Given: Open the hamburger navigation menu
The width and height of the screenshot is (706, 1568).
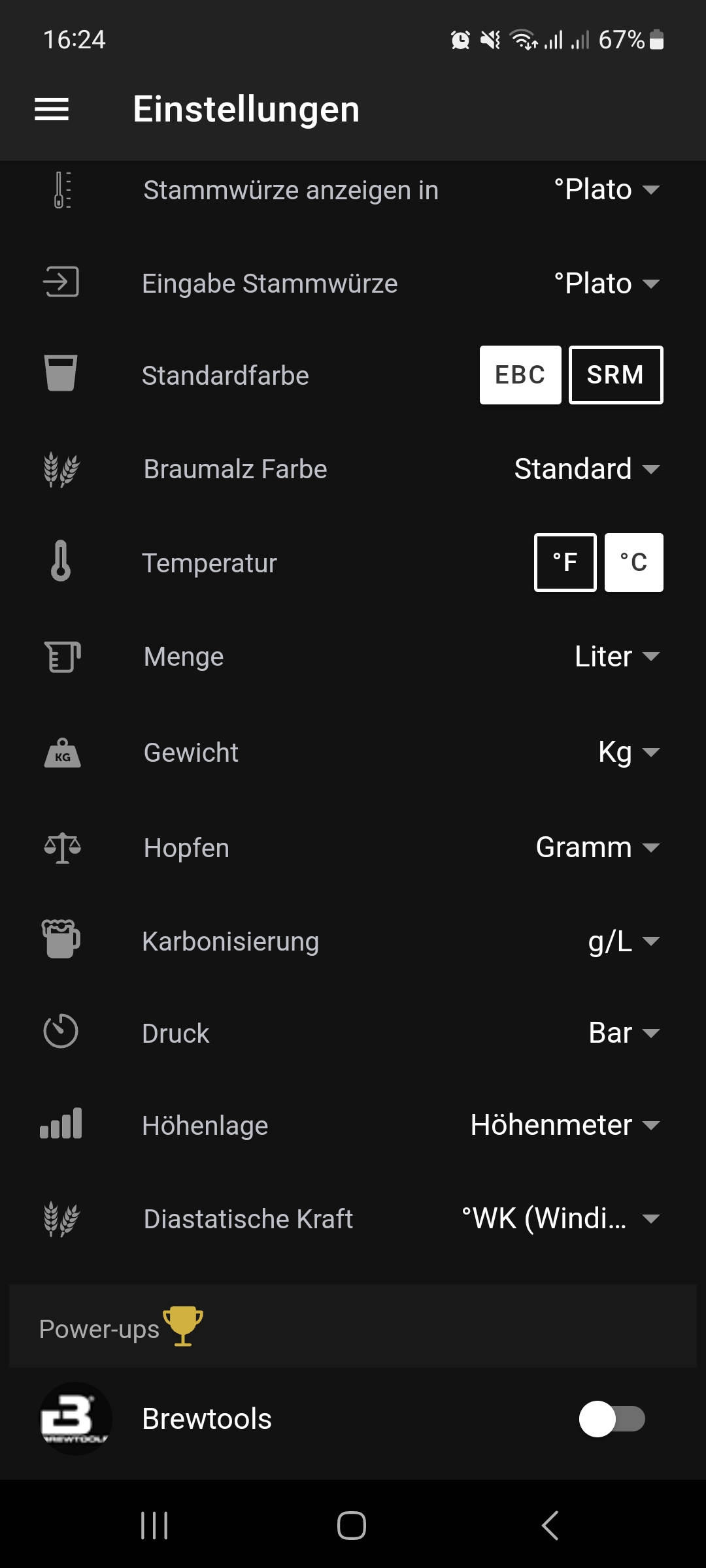Looking at the screenshot, I should tap(52, 109).
